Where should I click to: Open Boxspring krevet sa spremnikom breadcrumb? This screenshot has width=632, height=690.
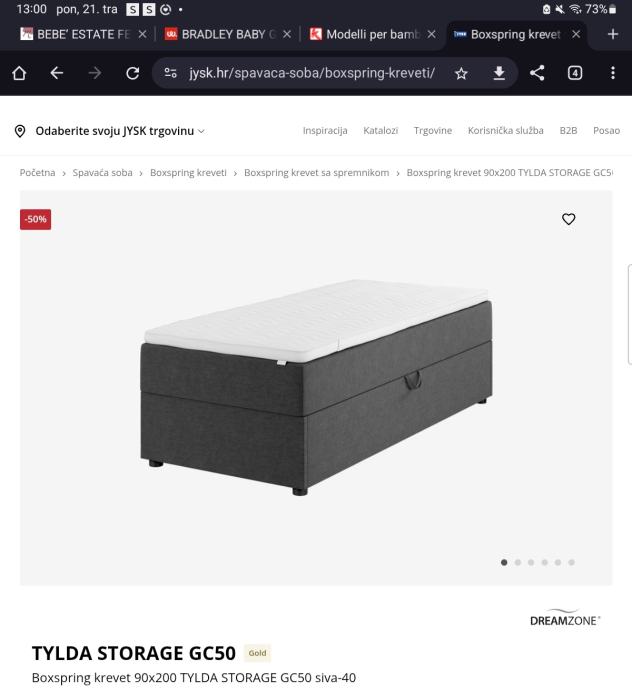pyautogui.click(x=316, y=173)
